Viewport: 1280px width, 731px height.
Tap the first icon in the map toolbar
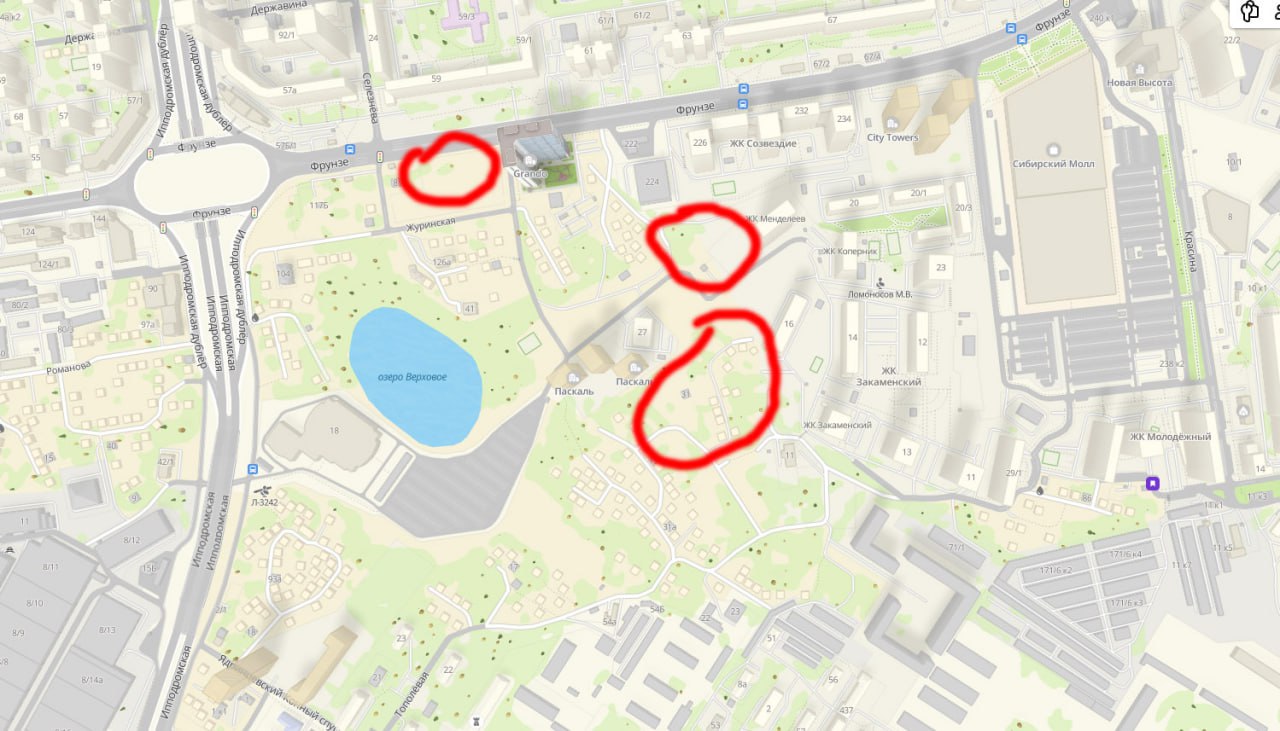1249,12
